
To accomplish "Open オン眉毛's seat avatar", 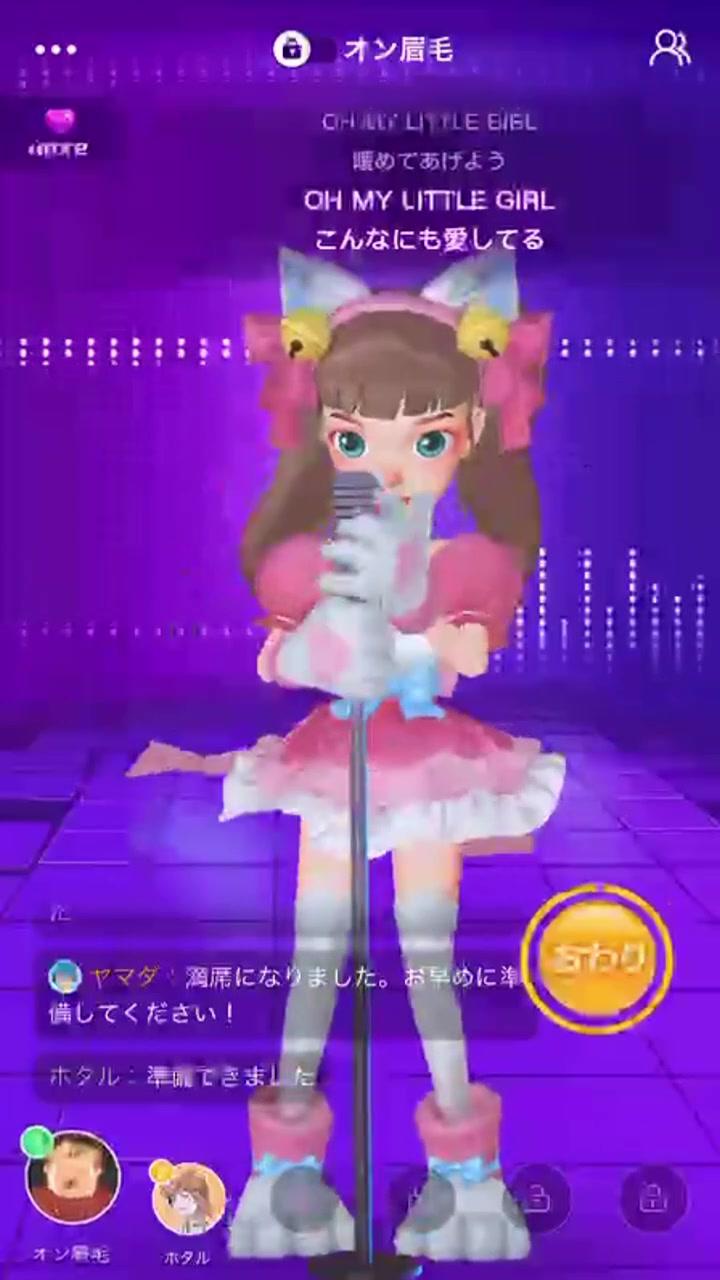I will [x=72, y=1180].
